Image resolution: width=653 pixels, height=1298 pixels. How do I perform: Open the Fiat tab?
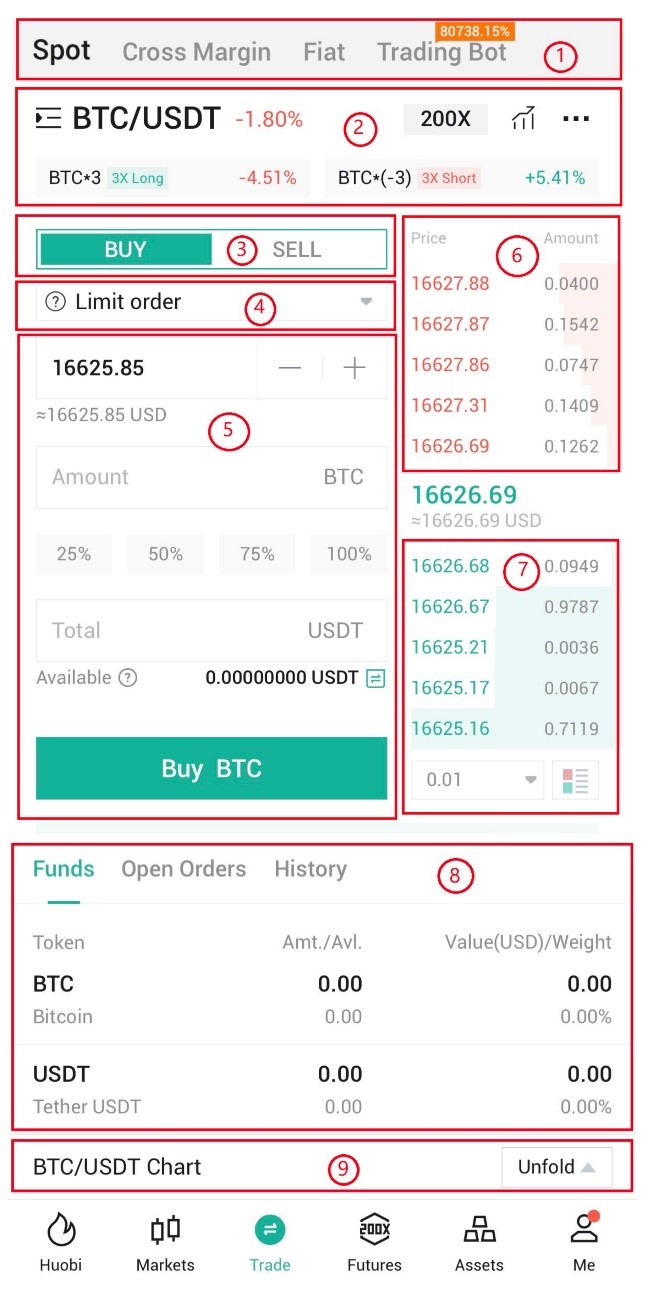pos(324,52)
